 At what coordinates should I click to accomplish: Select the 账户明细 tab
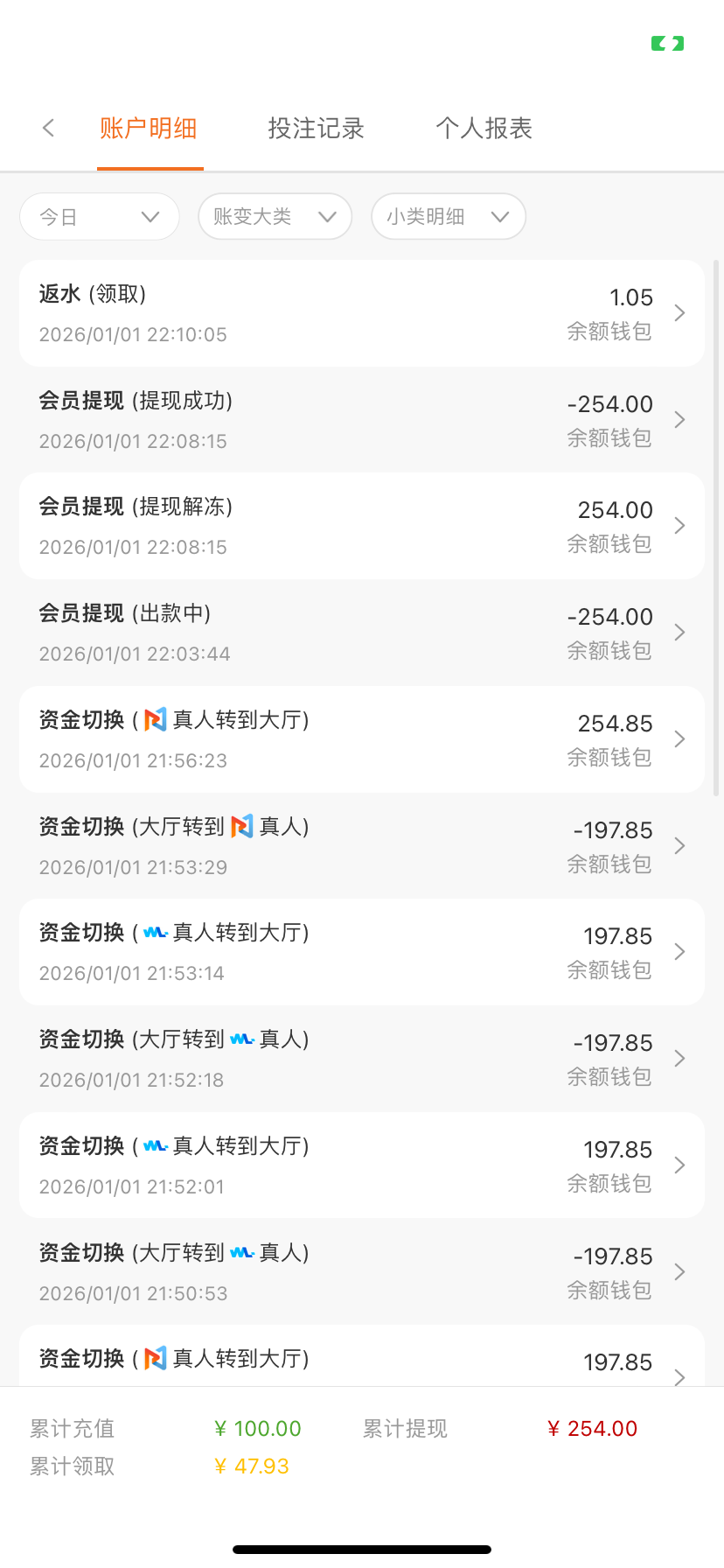pos(149,129)
